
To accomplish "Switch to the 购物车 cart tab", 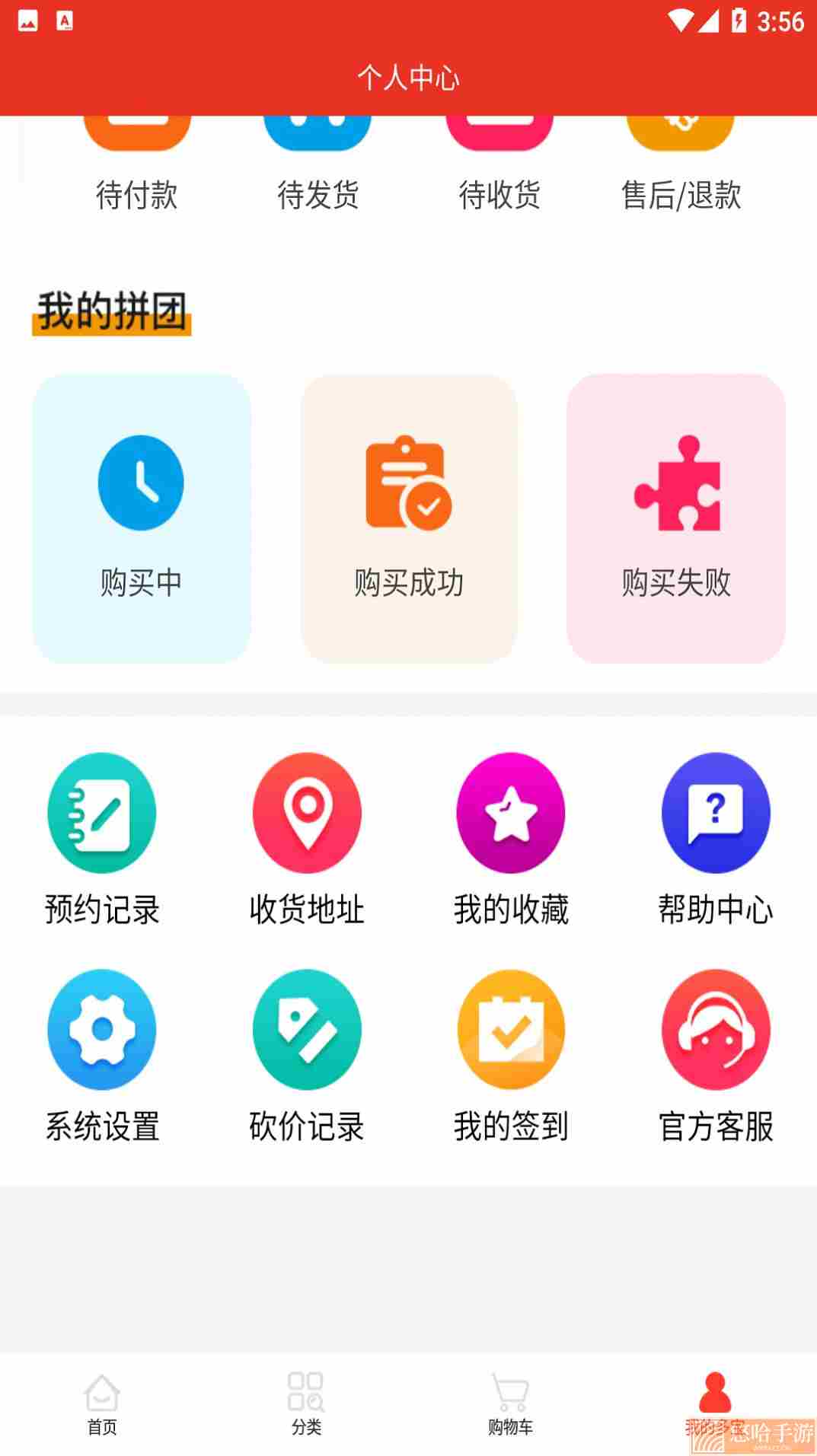I will pos(510,1404).
